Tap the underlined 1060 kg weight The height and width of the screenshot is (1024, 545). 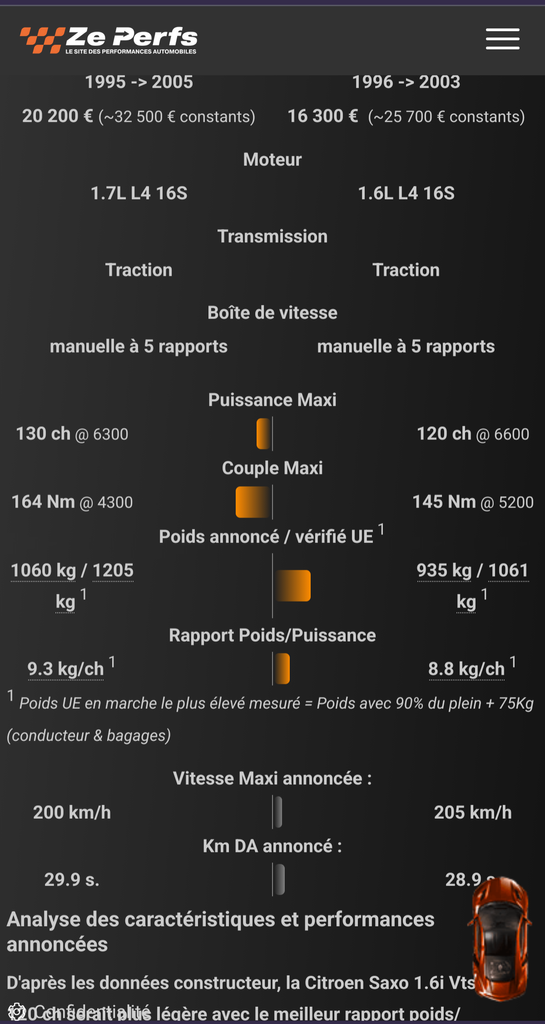pos(43,571)
